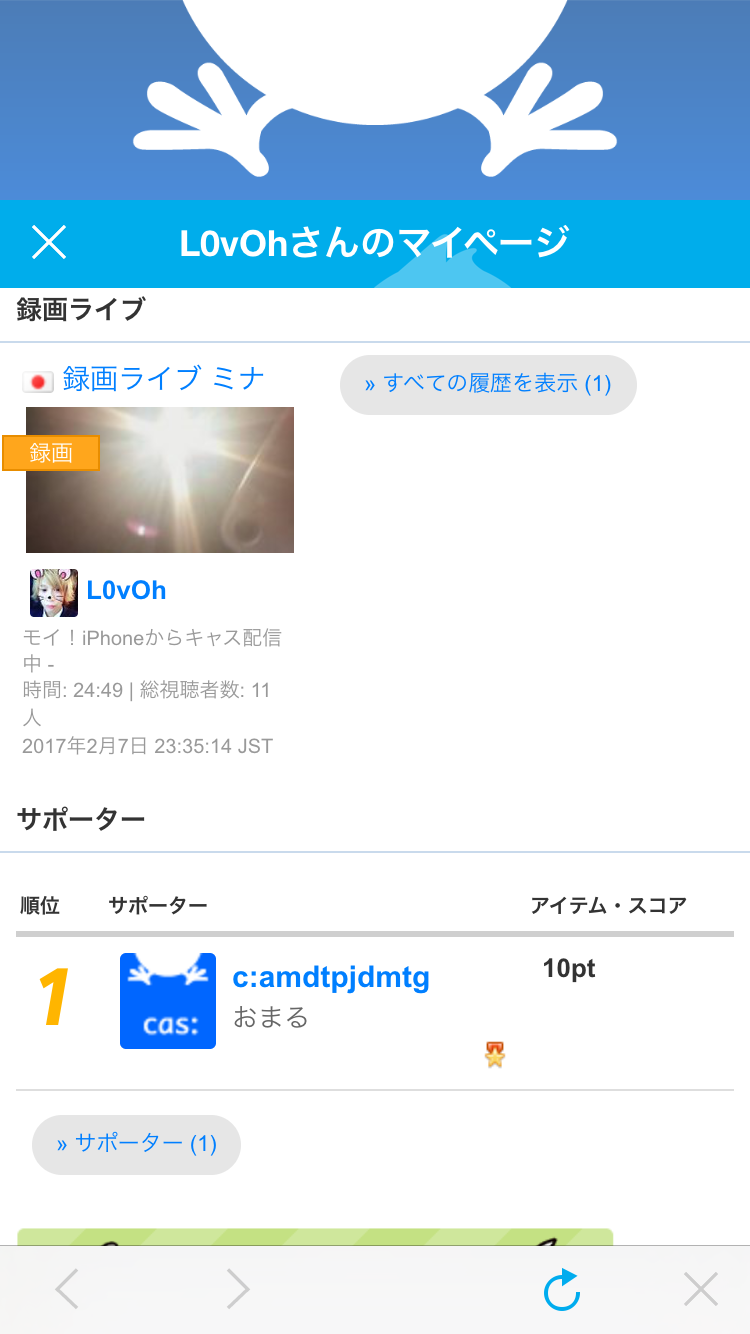The image size is (750, 1334).
Task: Open the 録画ライブ ミナ recording link
Action: tap(164, 379)
